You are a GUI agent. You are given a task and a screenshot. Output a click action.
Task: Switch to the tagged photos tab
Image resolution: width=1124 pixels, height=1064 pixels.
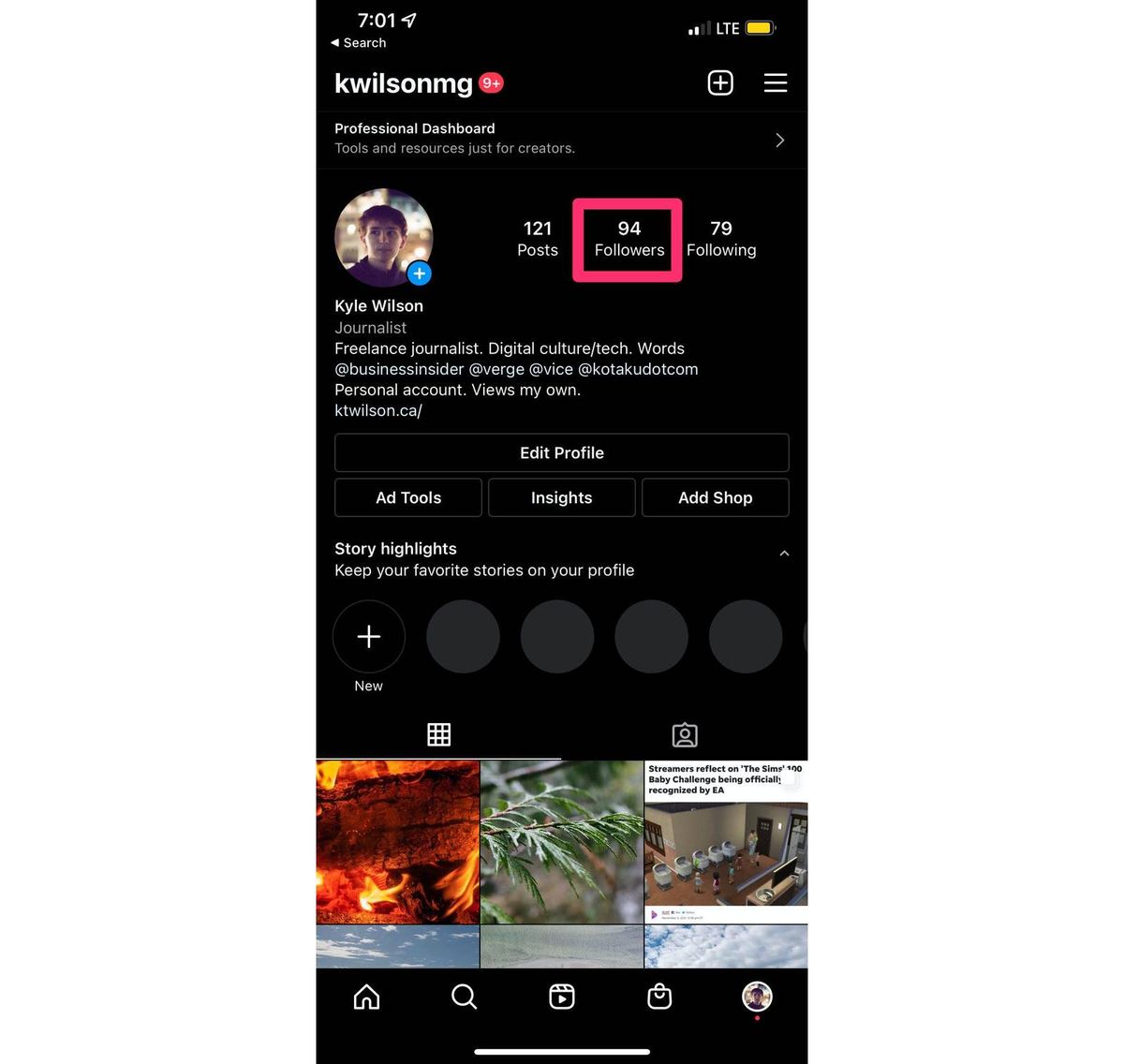[x=685, y=735]
